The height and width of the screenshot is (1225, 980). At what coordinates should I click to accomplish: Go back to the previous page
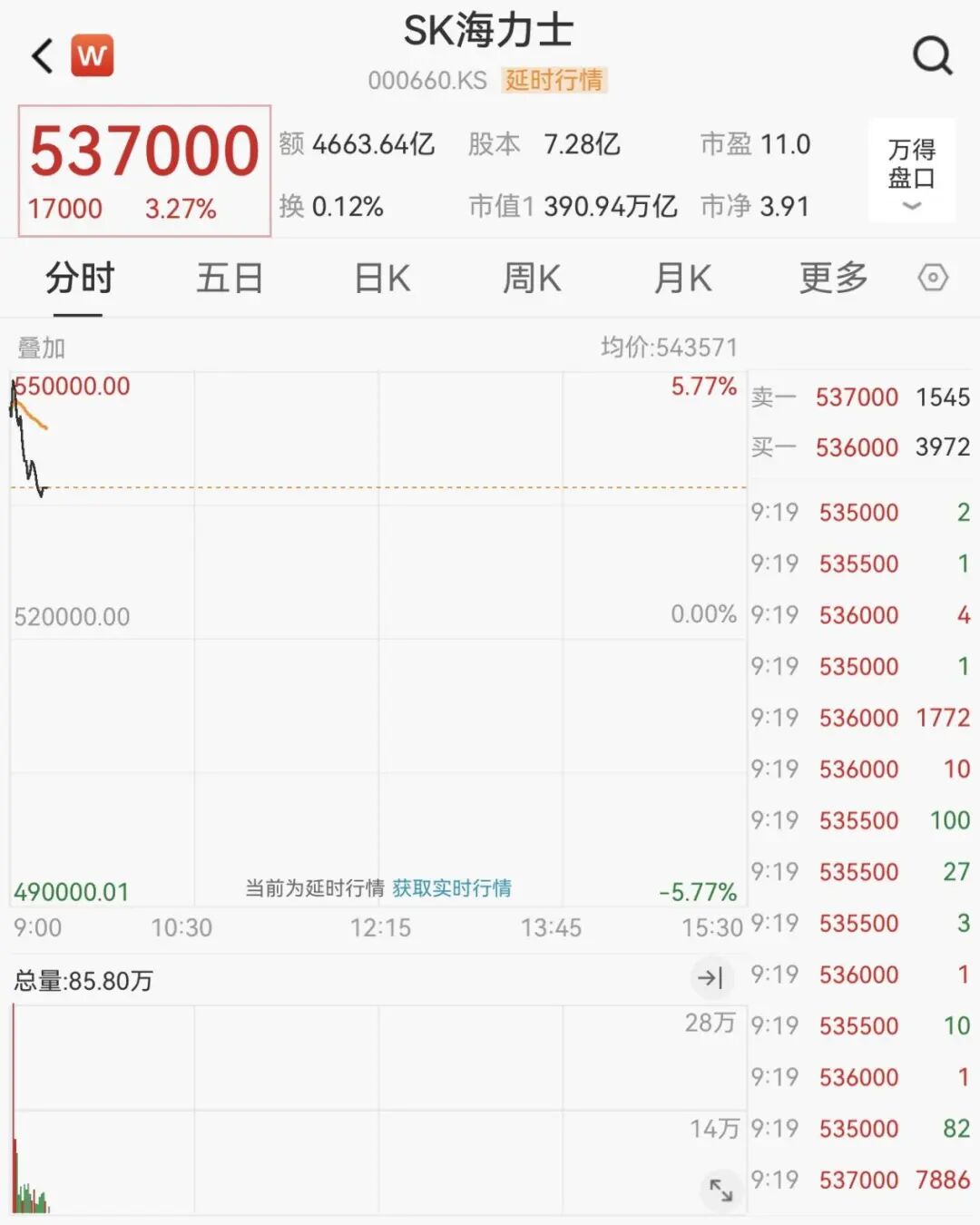click(43, 56)
